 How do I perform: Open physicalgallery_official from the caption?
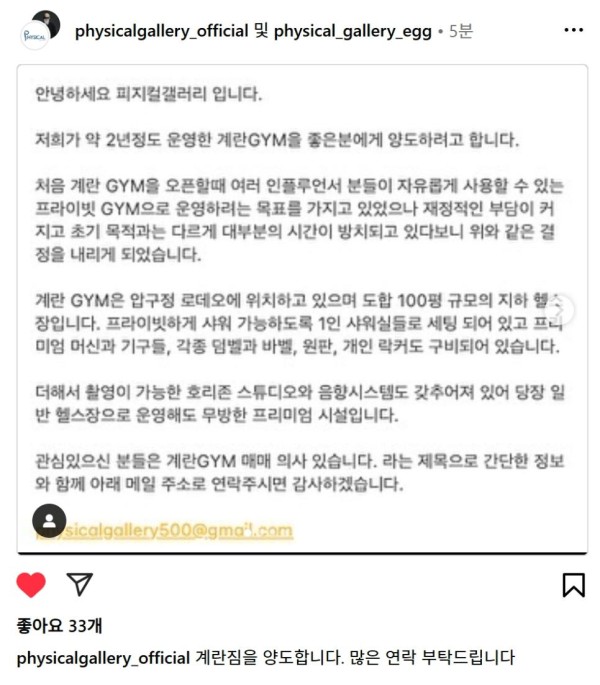[x=103, y=658]
